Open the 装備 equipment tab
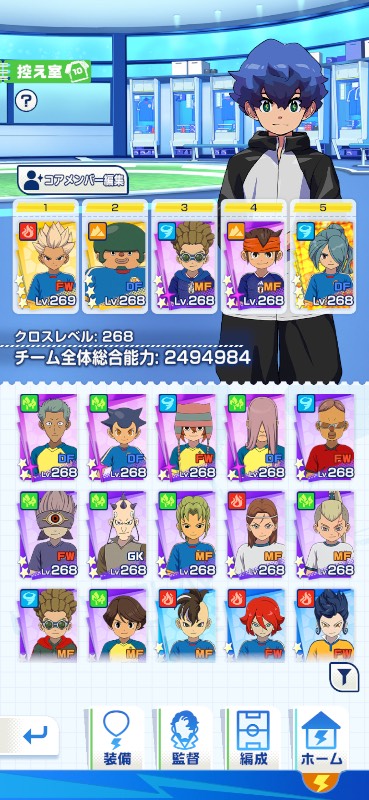369x800 pixels. [116, 738]
